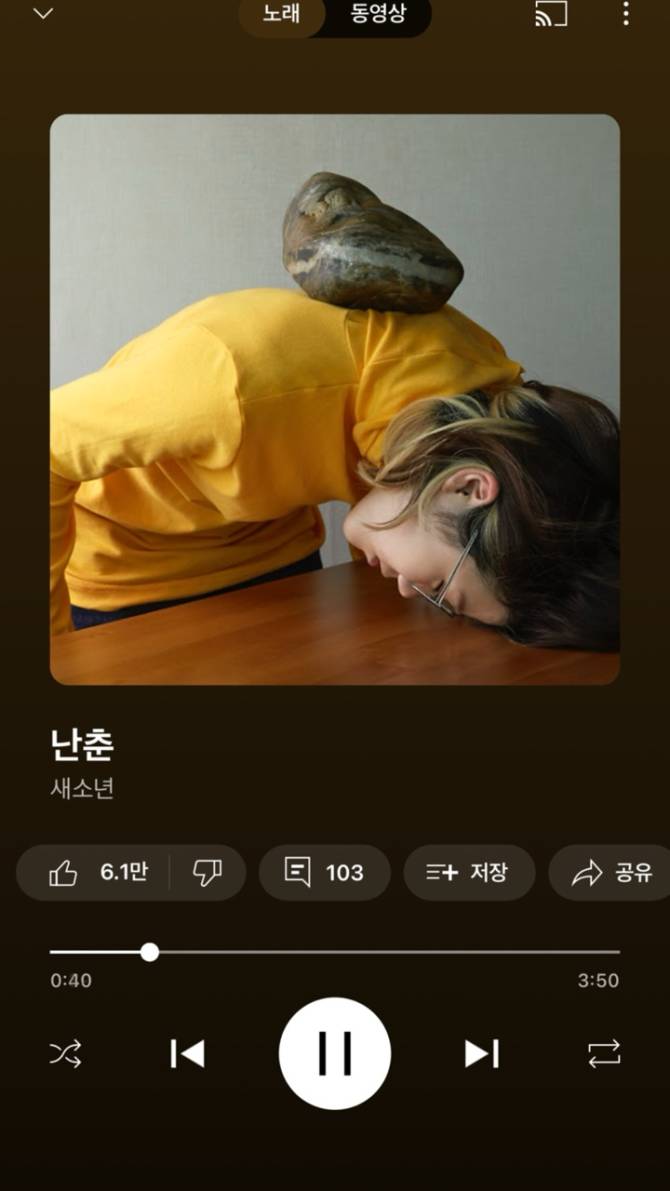Switch to the 동영상 tab
Viewport: 670px width, 1191px height.
[378, 15]
